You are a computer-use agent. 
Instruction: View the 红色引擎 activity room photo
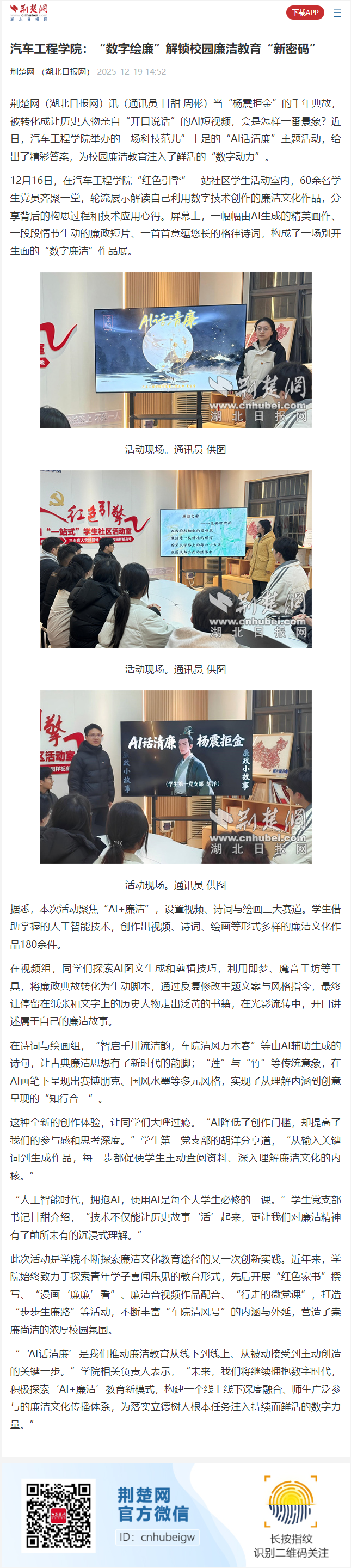[175, 559]
